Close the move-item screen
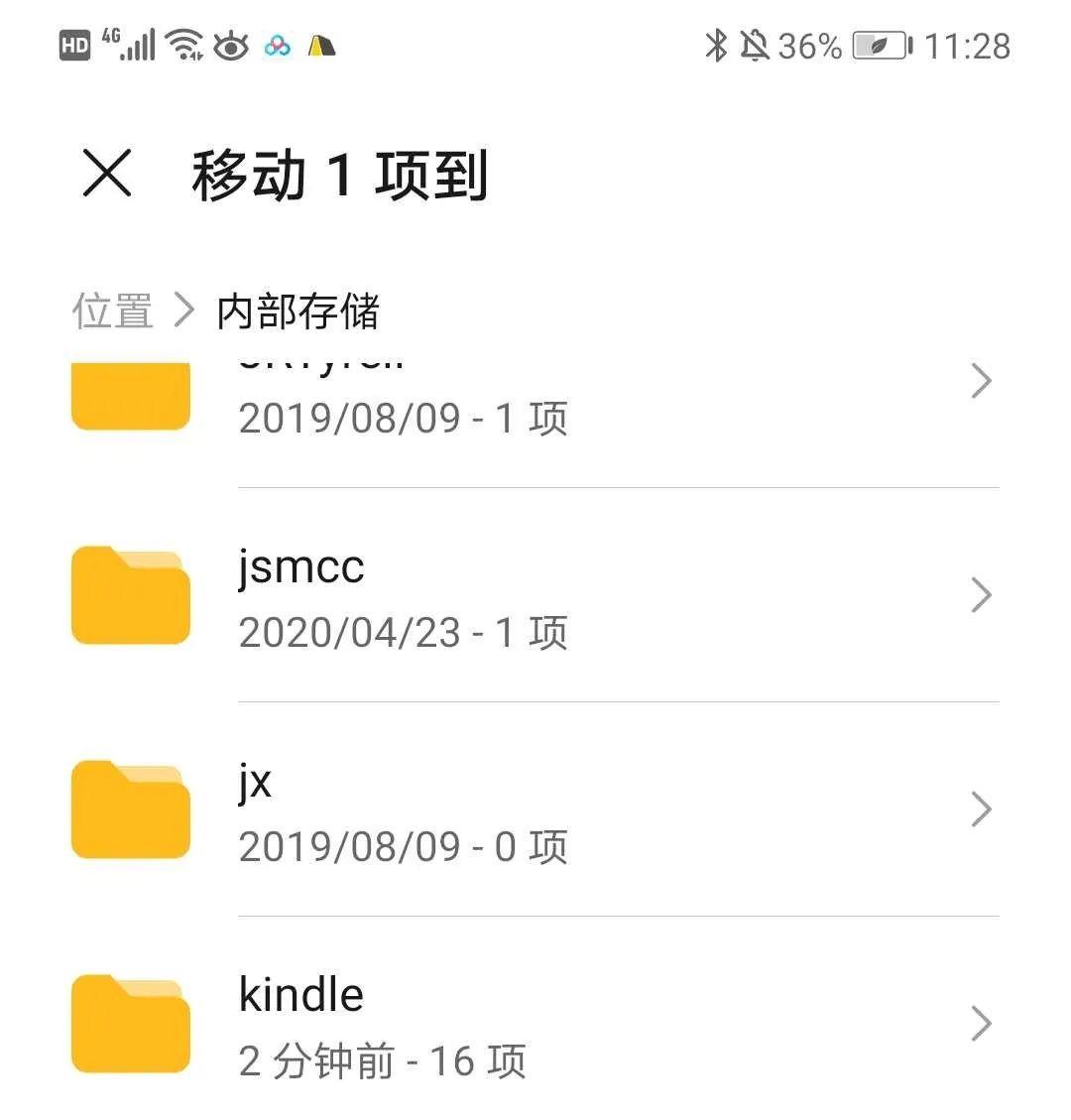1071x1120 pixels. point(107,175)
